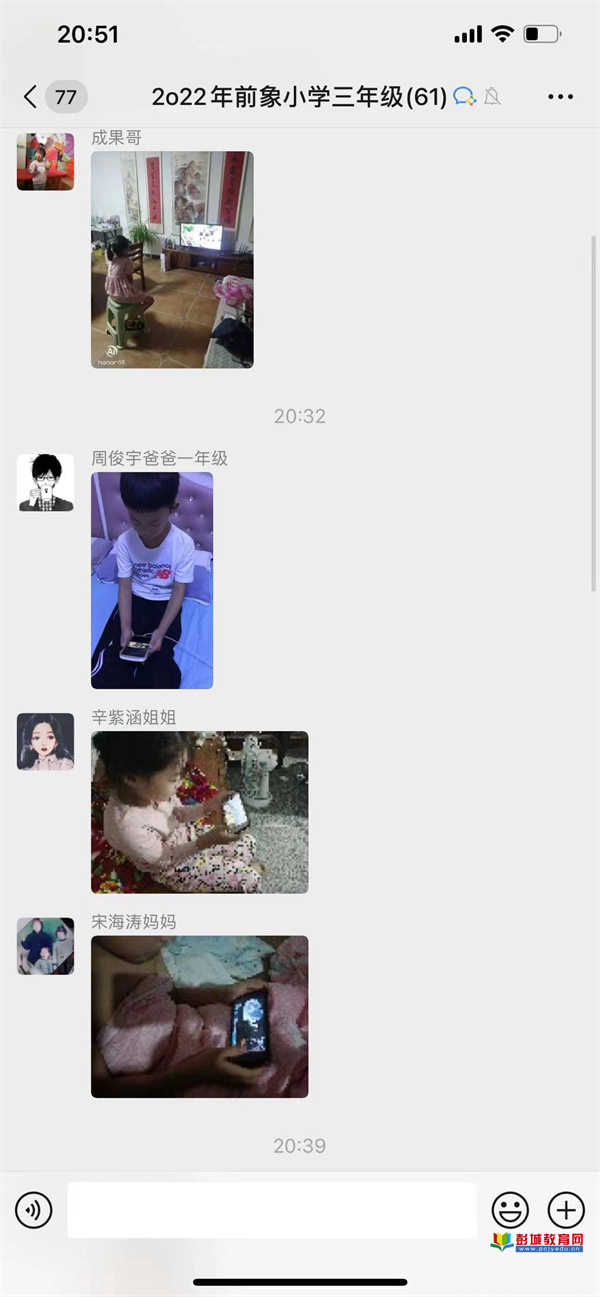
Task: Go back to the chat list
Action: [x=32, y=97]
